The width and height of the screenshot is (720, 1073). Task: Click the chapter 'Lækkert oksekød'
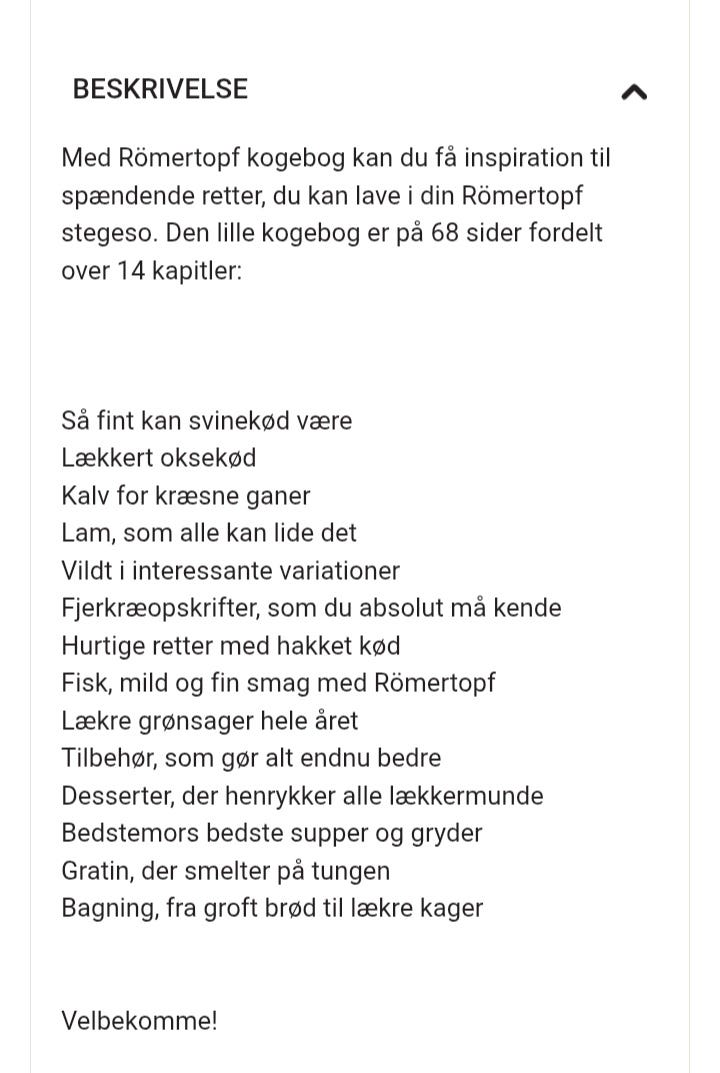(159, 458)
